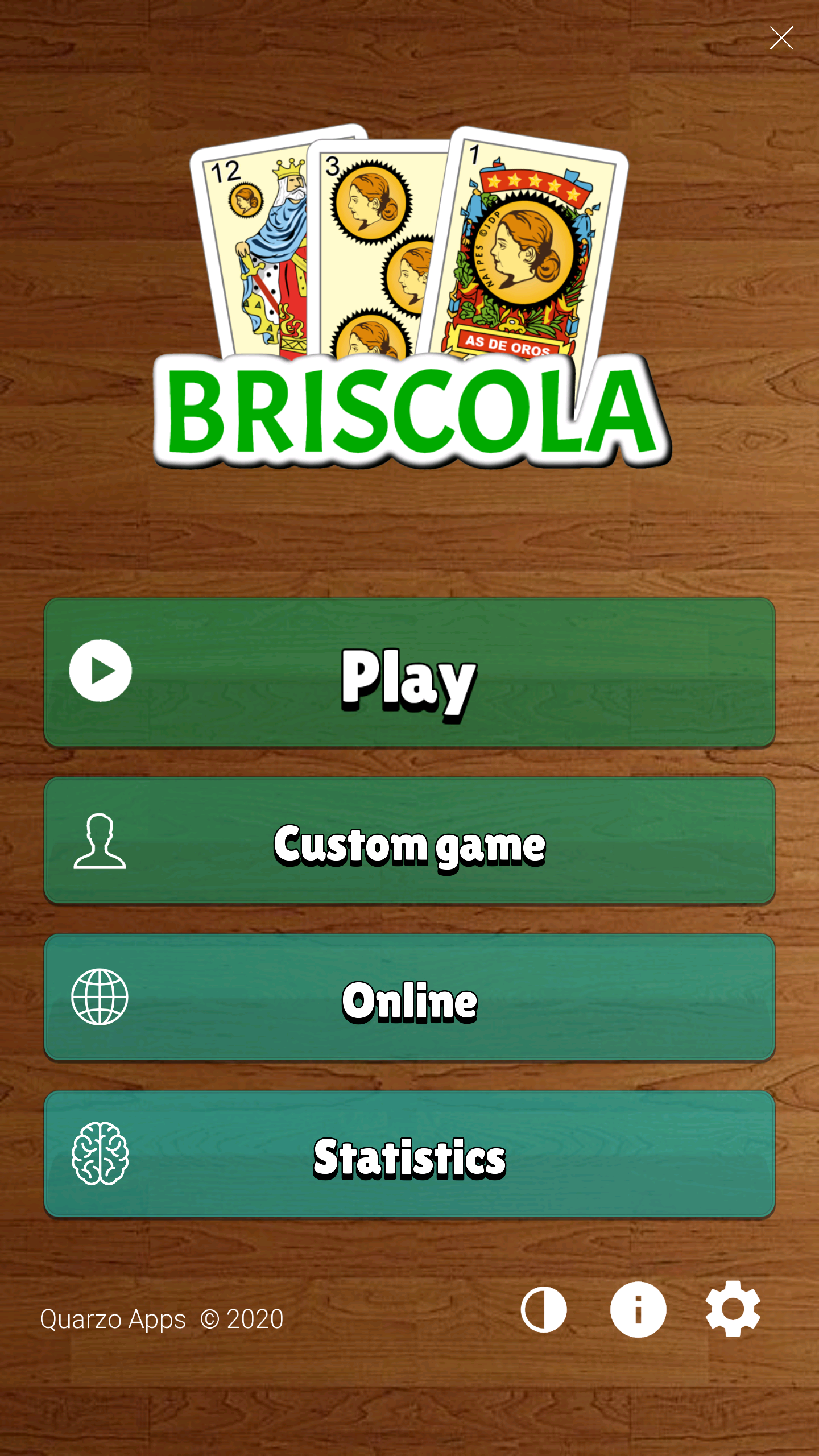View your Statistics
Viewport: 819px width, 1456px height.
(x=409, y=1155)
